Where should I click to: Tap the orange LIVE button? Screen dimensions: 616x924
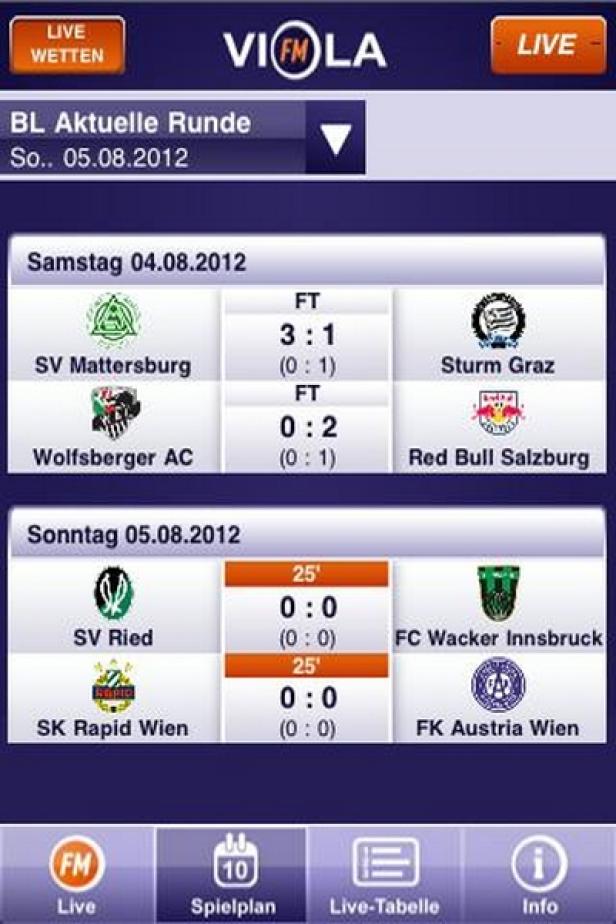(x=547, y=45)
